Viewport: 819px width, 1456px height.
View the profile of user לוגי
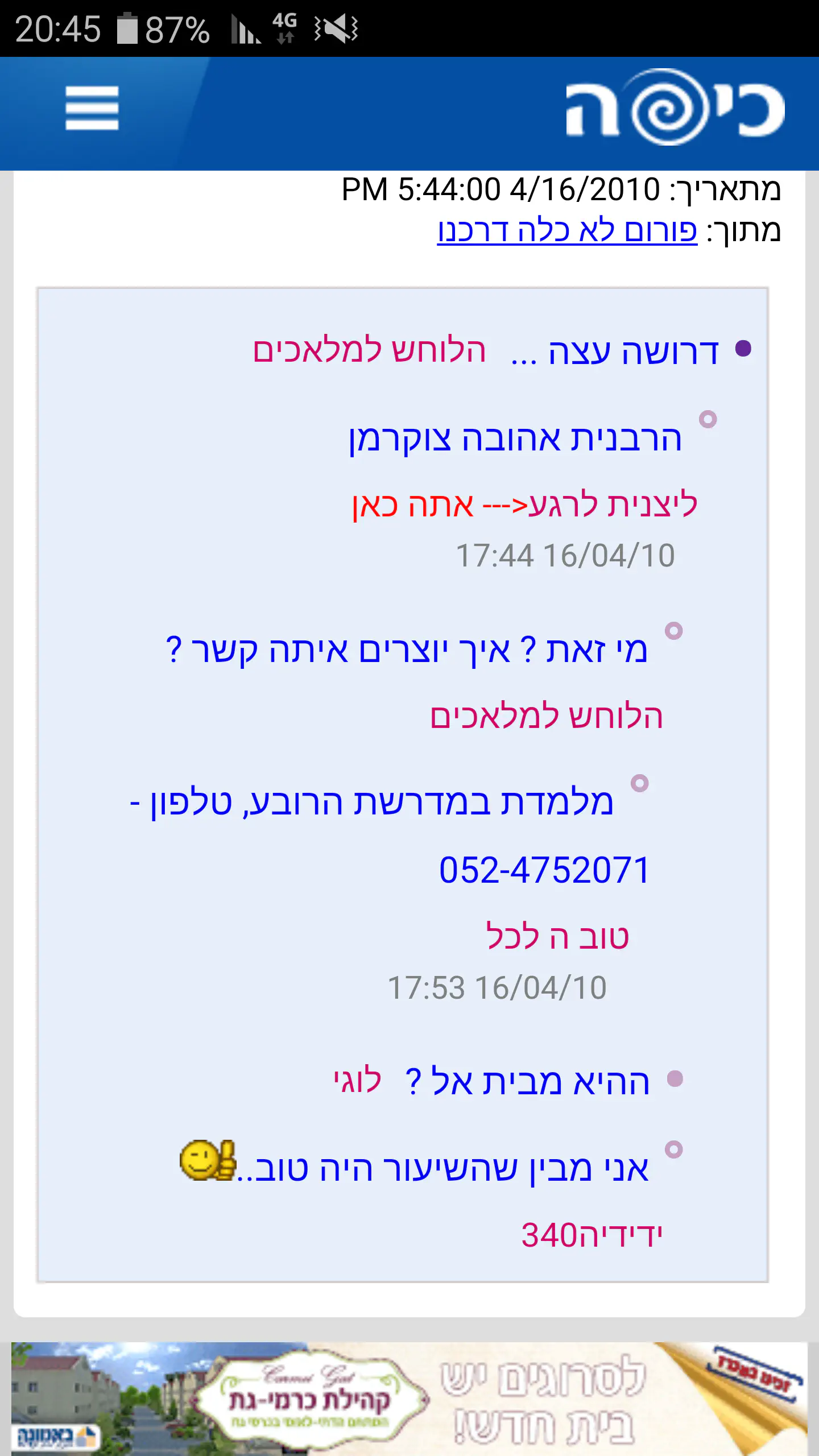click(x=357, y=1081)
